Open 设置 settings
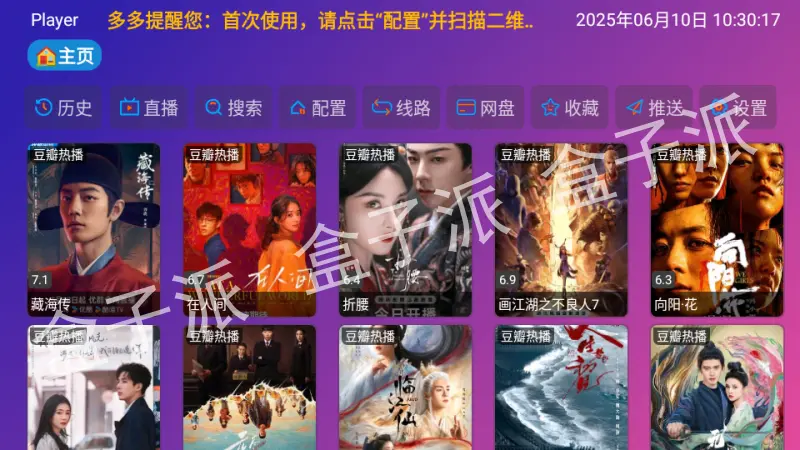This screenshot has width=800, height=450. [x=739, y=108]
